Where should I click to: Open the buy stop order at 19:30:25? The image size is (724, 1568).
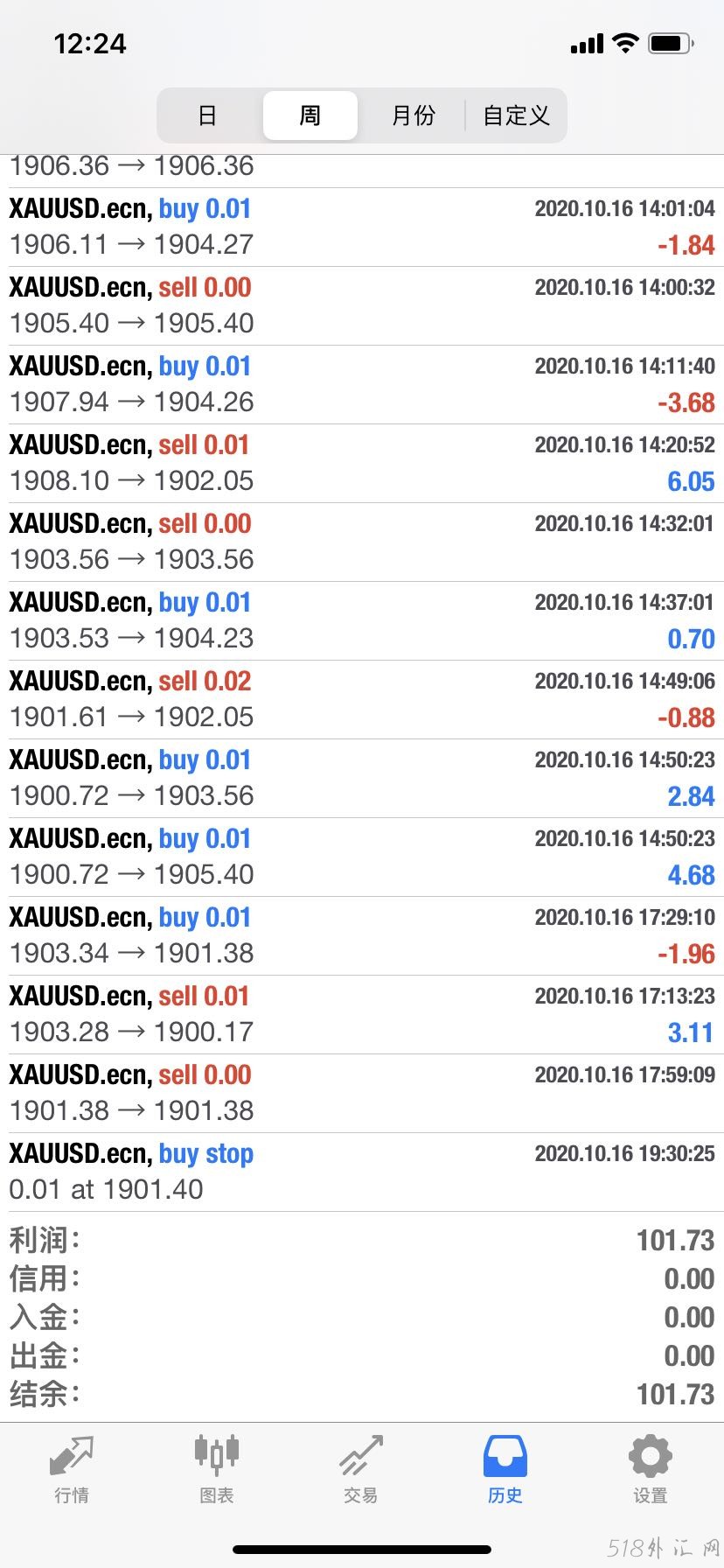[362, 1172]
